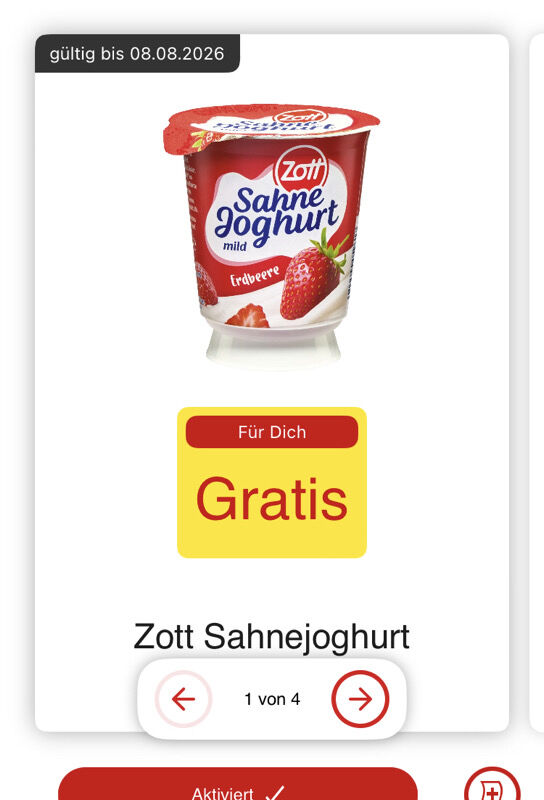Tap the Aktiviert coupon button
The image size is (544, 800).
click(238, 784)
